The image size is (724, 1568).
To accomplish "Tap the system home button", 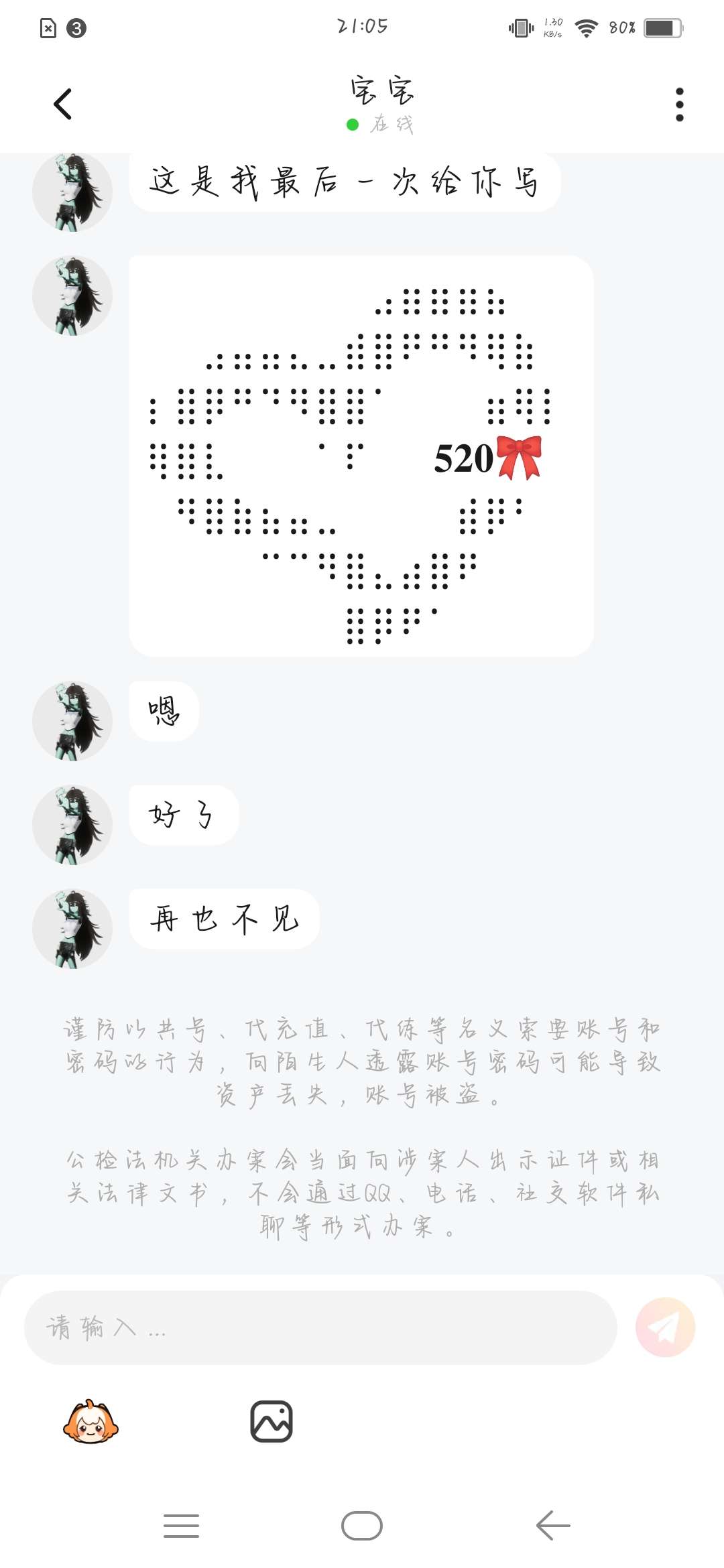I will [x=362, y=1526].
